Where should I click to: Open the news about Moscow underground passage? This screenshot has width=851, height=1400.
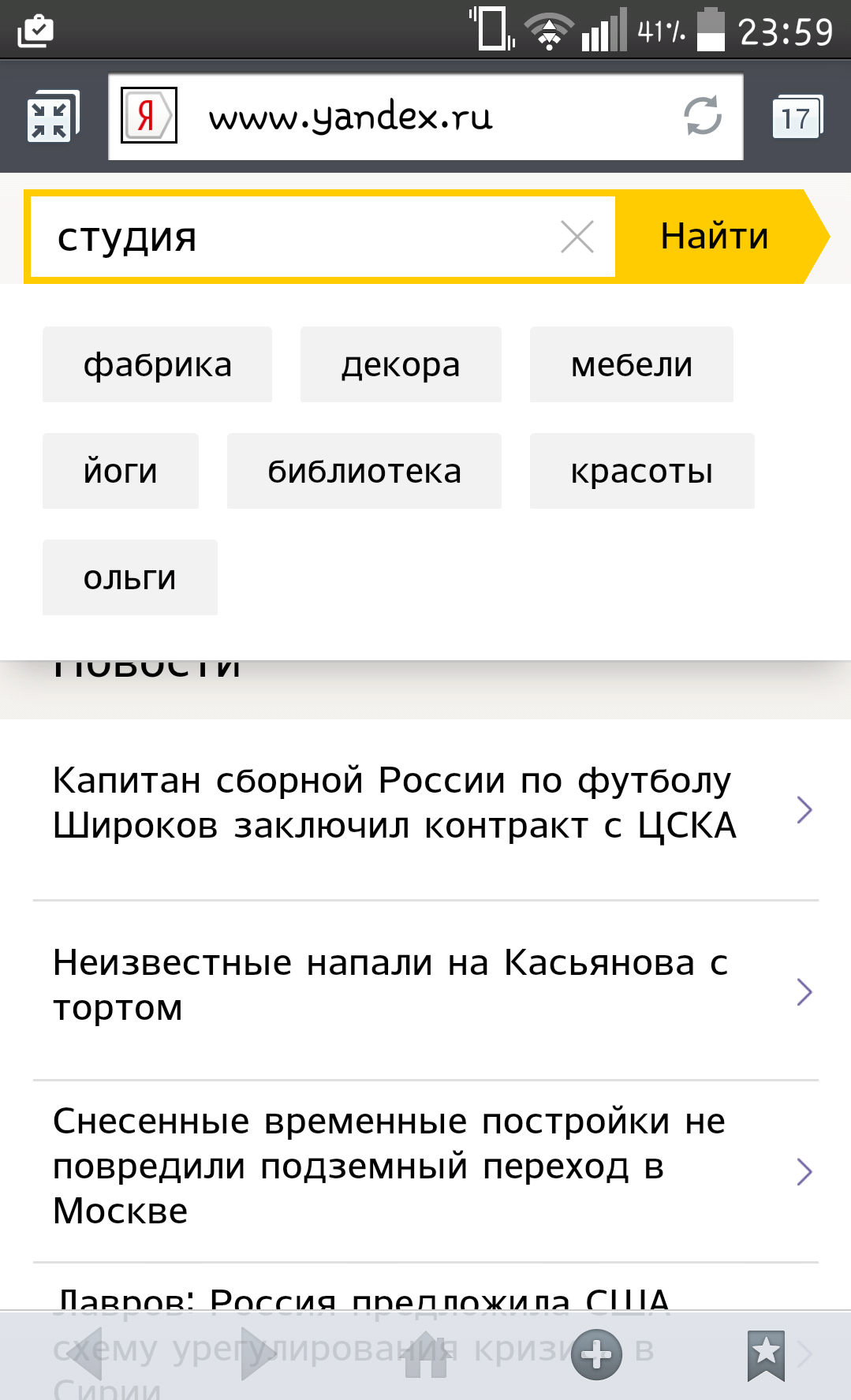394,1166
